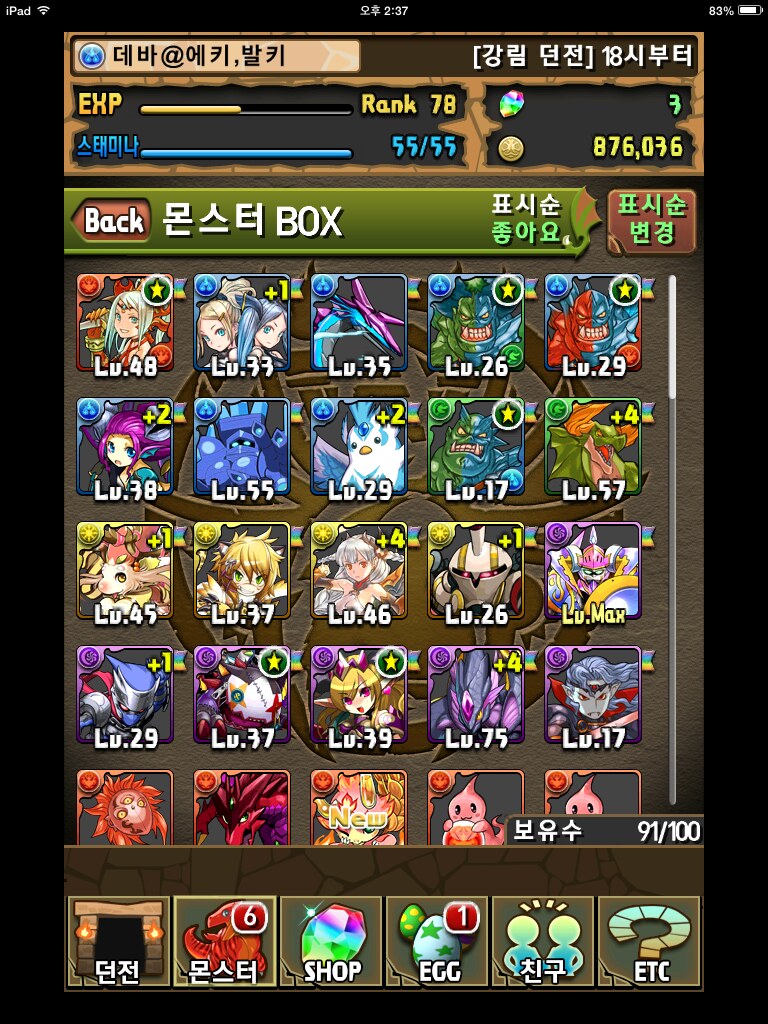Open the monster marked New
The image size is (768, 1024).
(359, 807)
